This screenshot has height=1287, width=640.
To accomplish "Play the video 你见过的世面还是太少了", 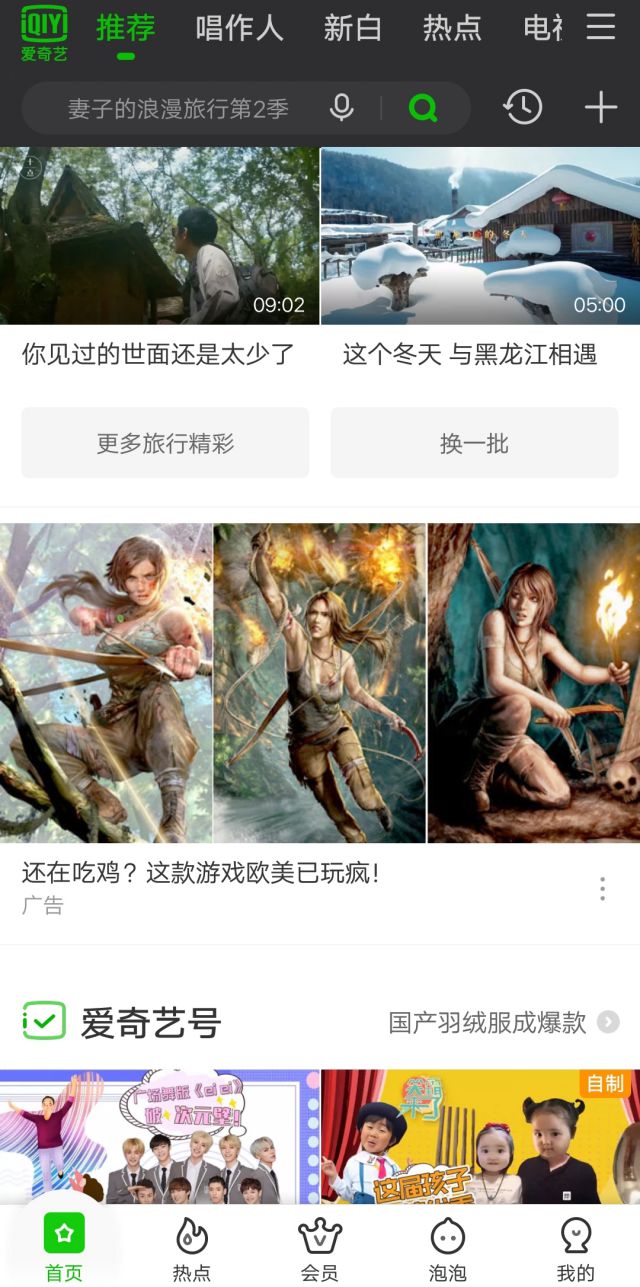I will [x=160, y=236].
